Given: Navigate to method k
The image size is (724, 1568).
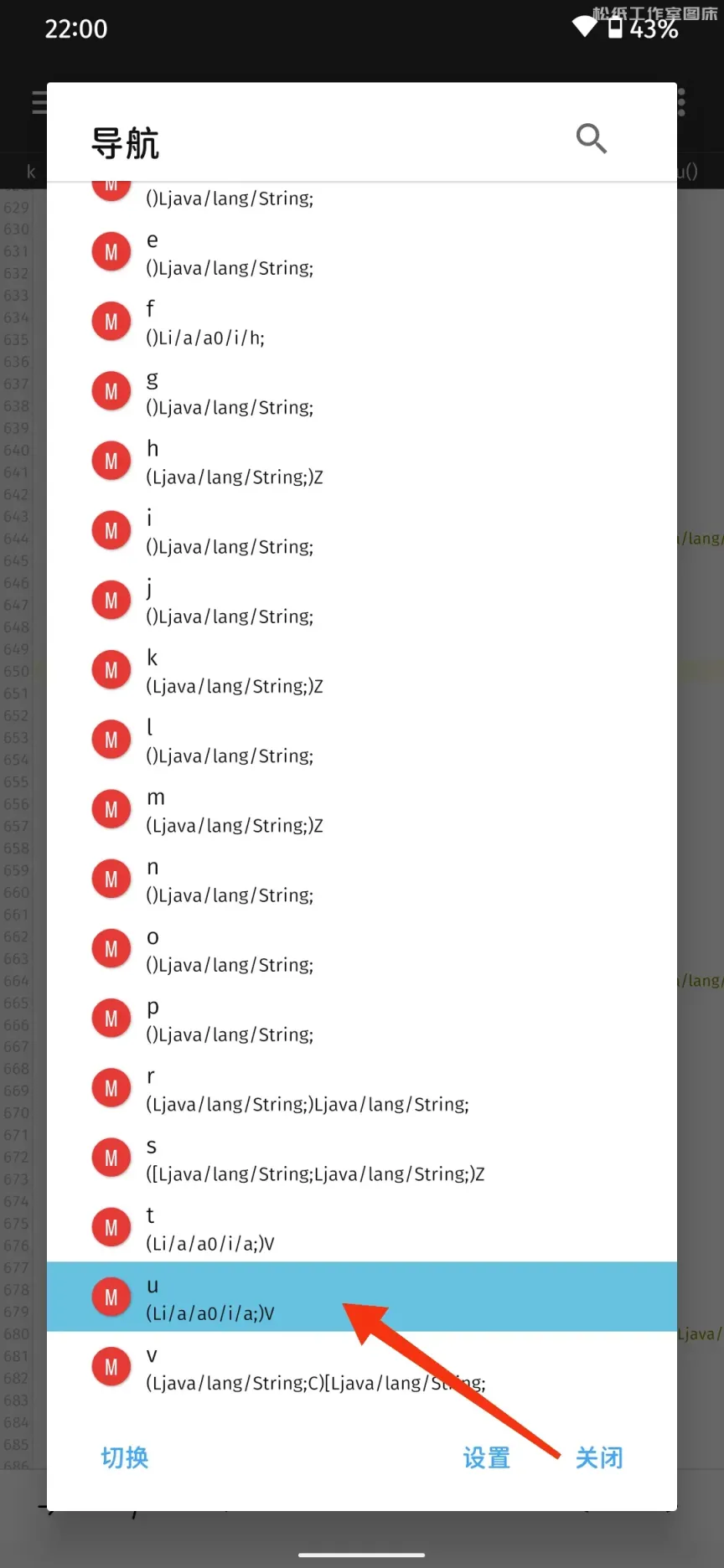Looking at the screenshot, I should click(362, 670).
